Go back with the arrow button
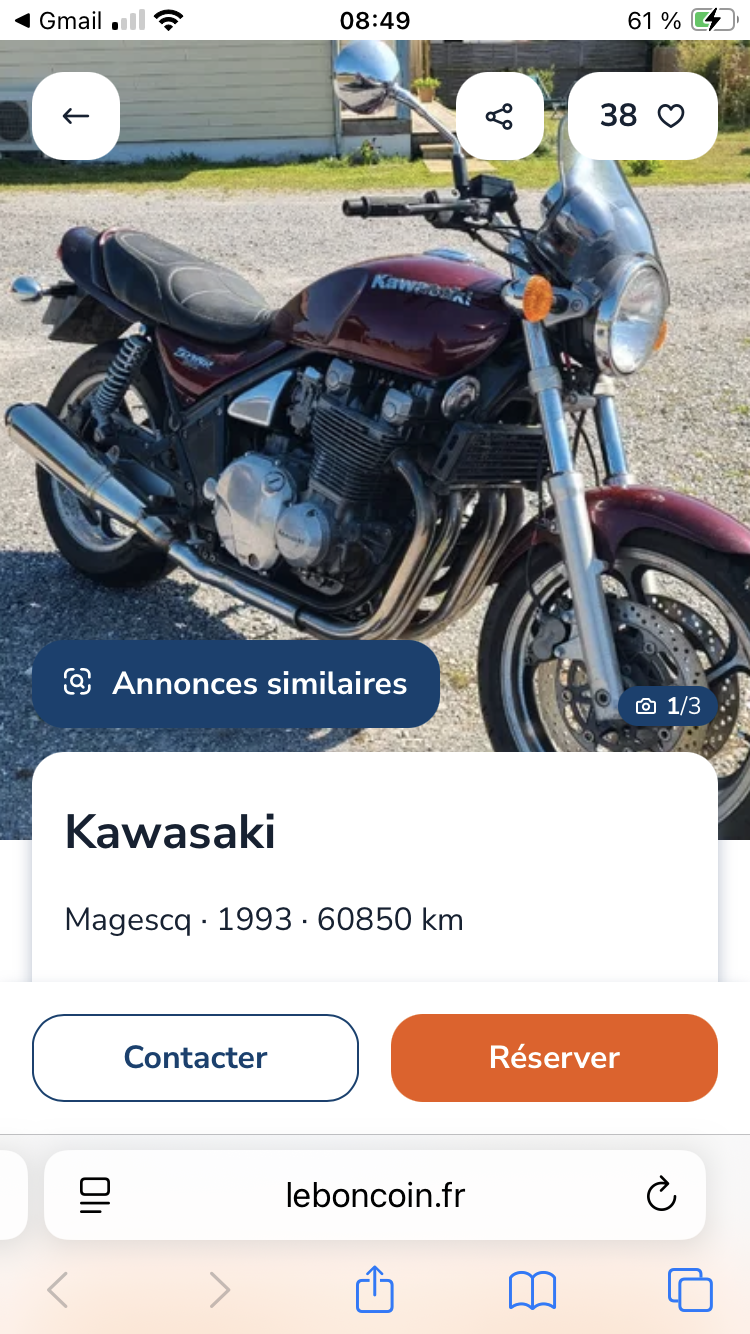This screenshot has height=1334, width=750. click(76, 116)
